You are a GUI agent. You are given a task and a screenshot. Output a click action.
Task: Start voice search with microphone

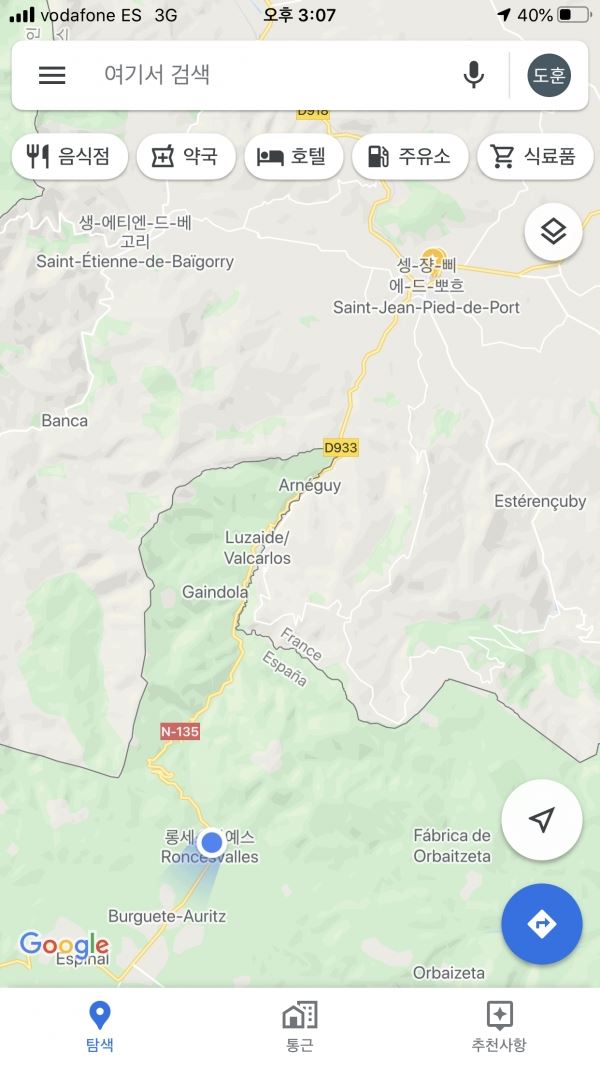click(474, 75)
